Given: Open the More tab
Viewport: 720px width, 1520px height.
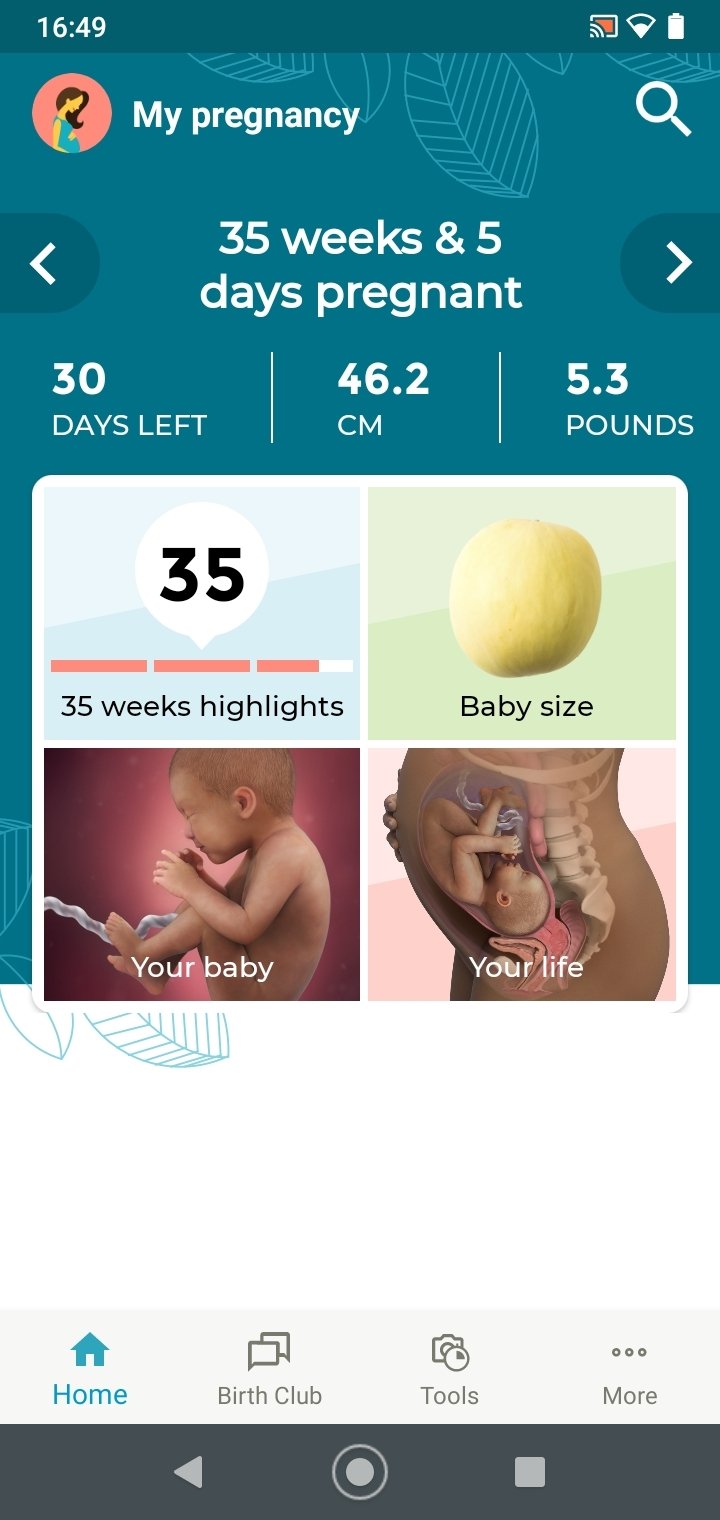Looking at the screenshot, I should (630, 1368).
